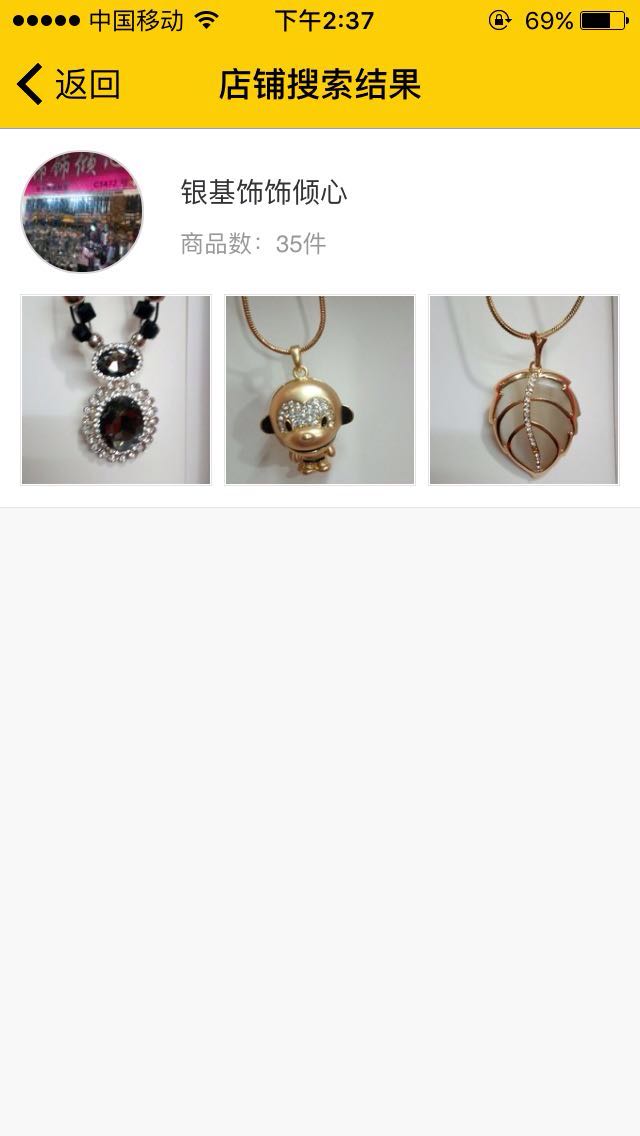Go back using the 返回 button

(68, 85)
